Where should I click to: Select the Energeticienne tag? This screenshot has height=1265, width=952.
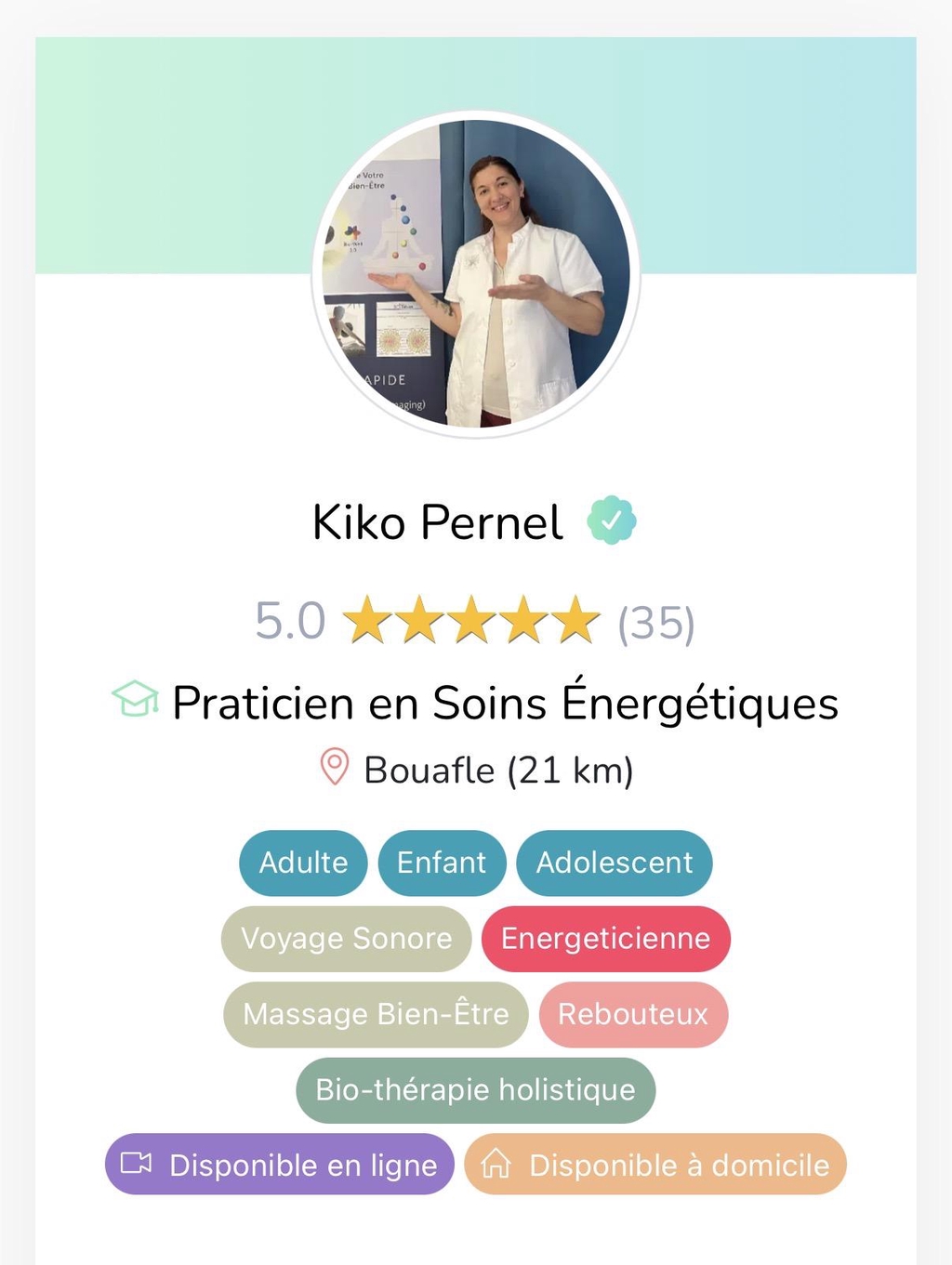coord(605,939)
